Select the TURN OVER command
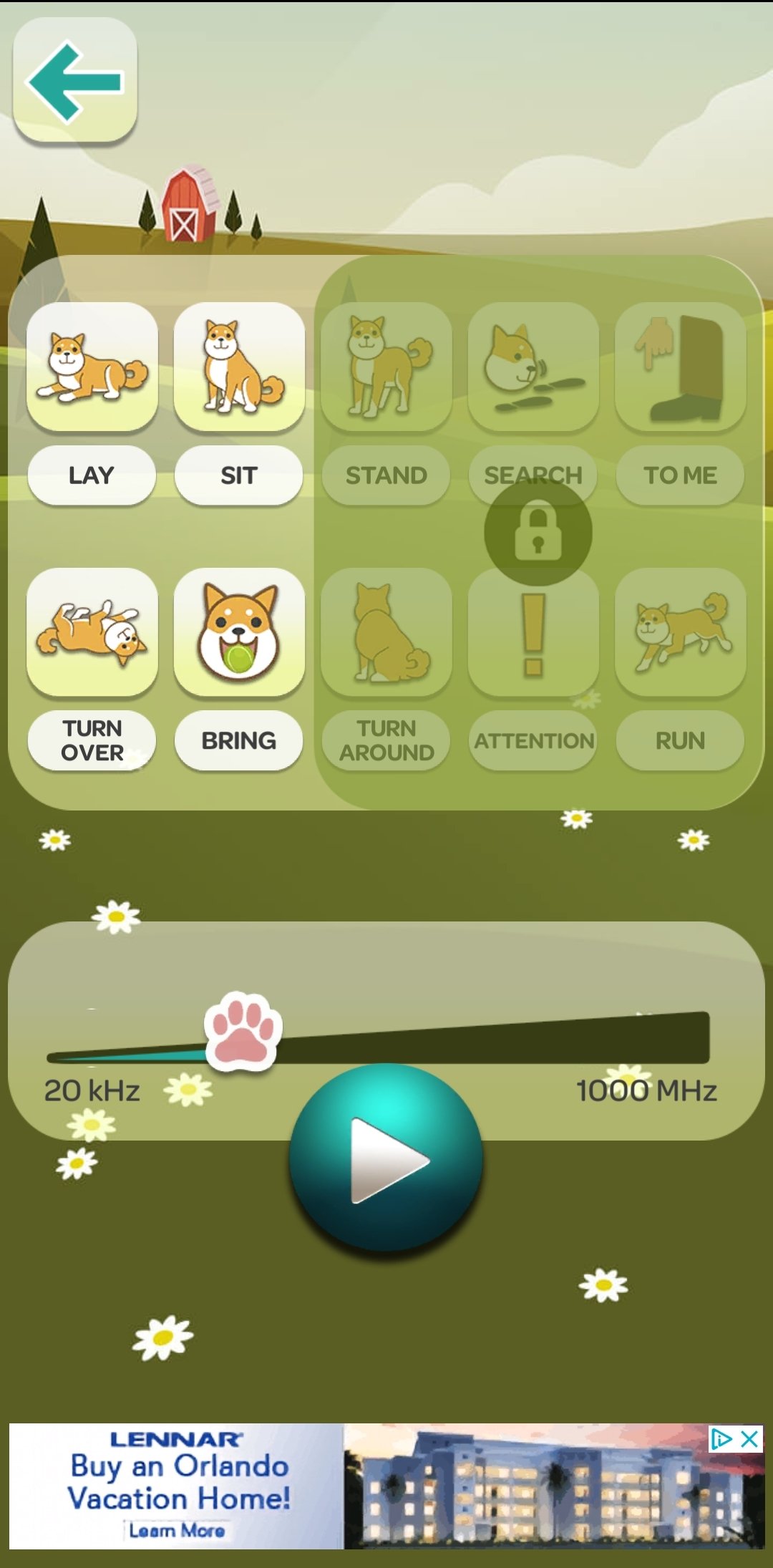The width and height of the screenshot is (773, 1568). 92,740
